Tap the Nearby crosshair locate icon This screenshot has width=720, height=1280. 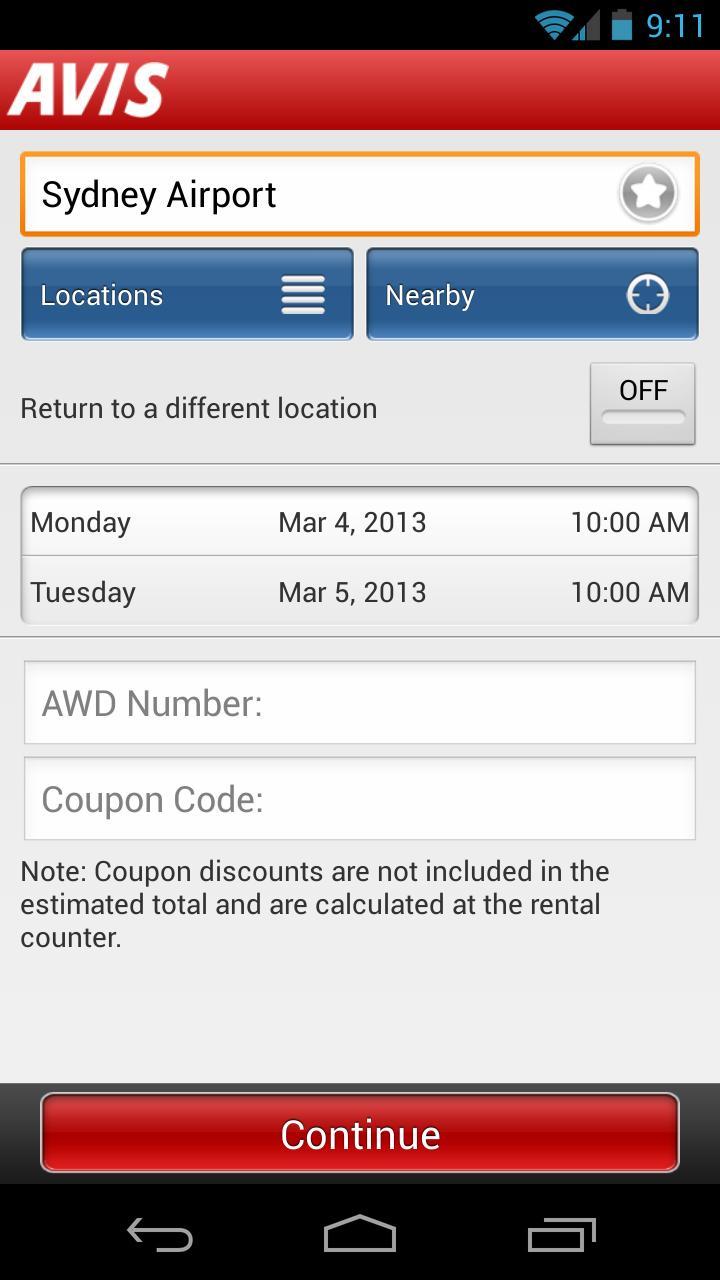tap(647, 294)
